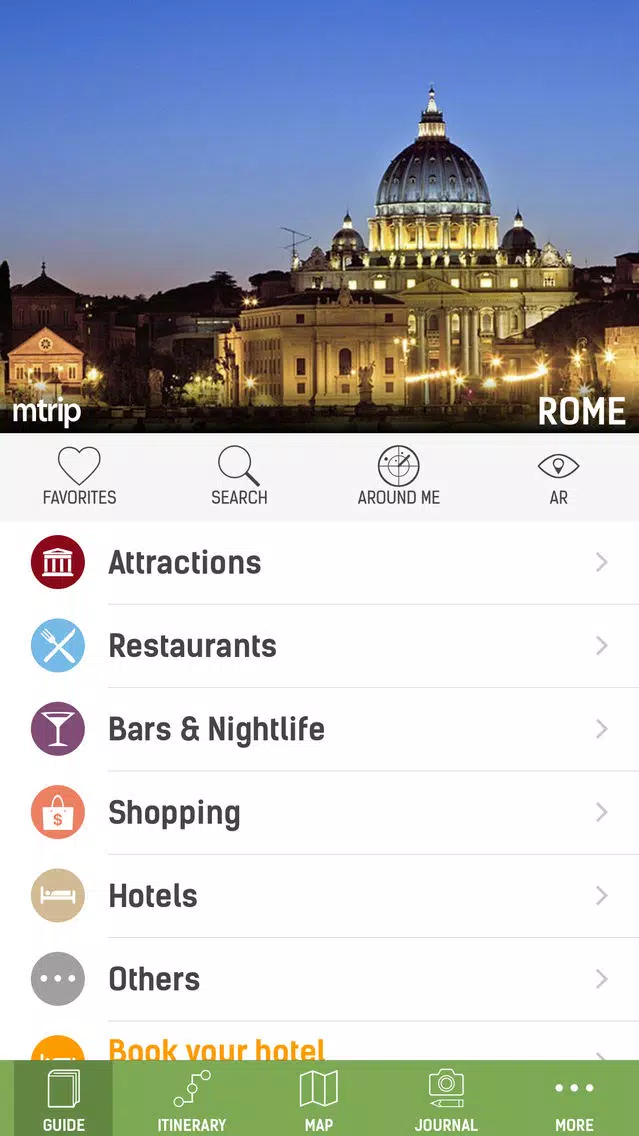View Bars & Nightlife

tap(320, 729)
